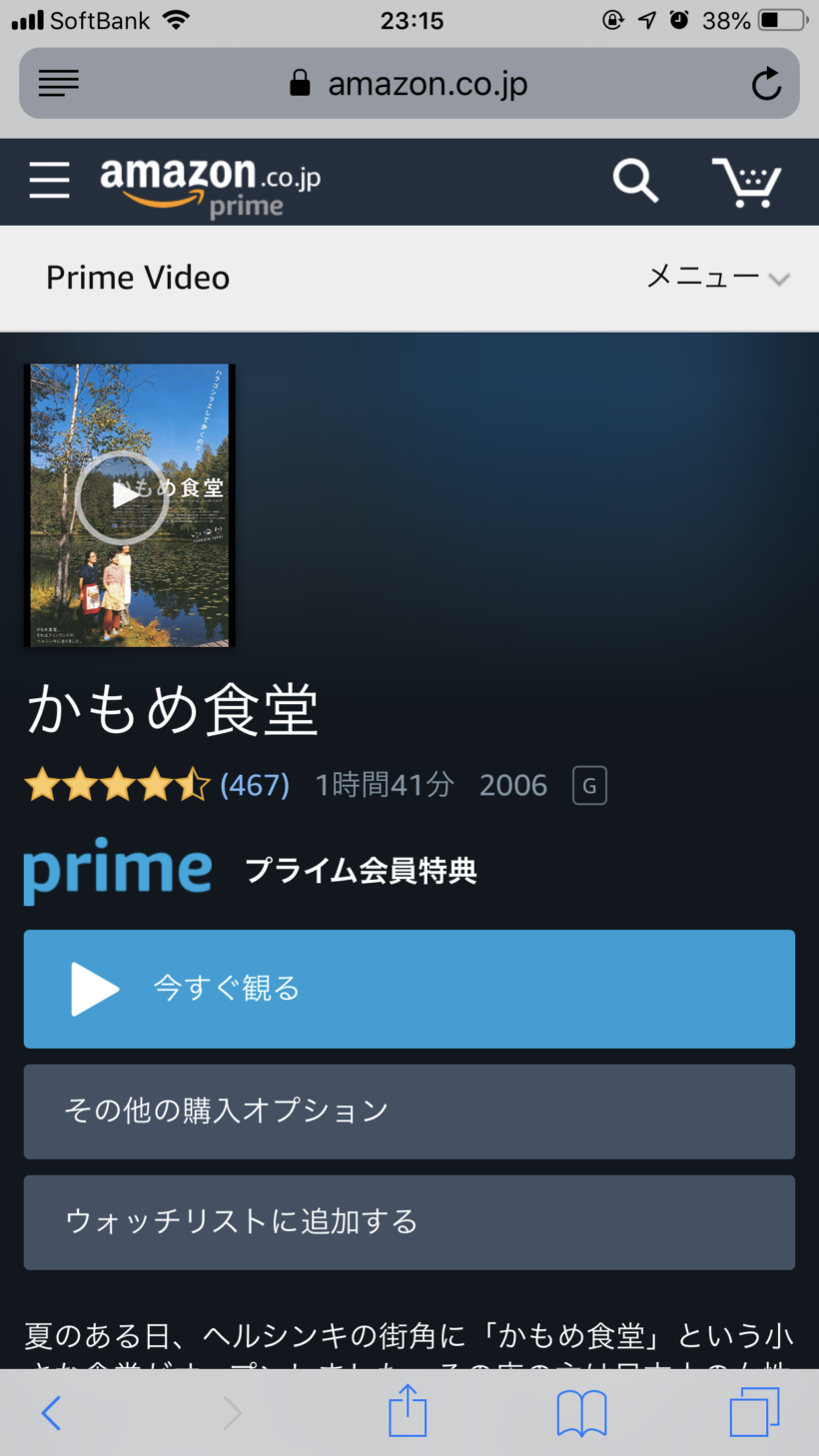The width and height of the screenshot is (819, 1456).
Task: Open Safari reader view icon
Action: click(x=59, y=84)
